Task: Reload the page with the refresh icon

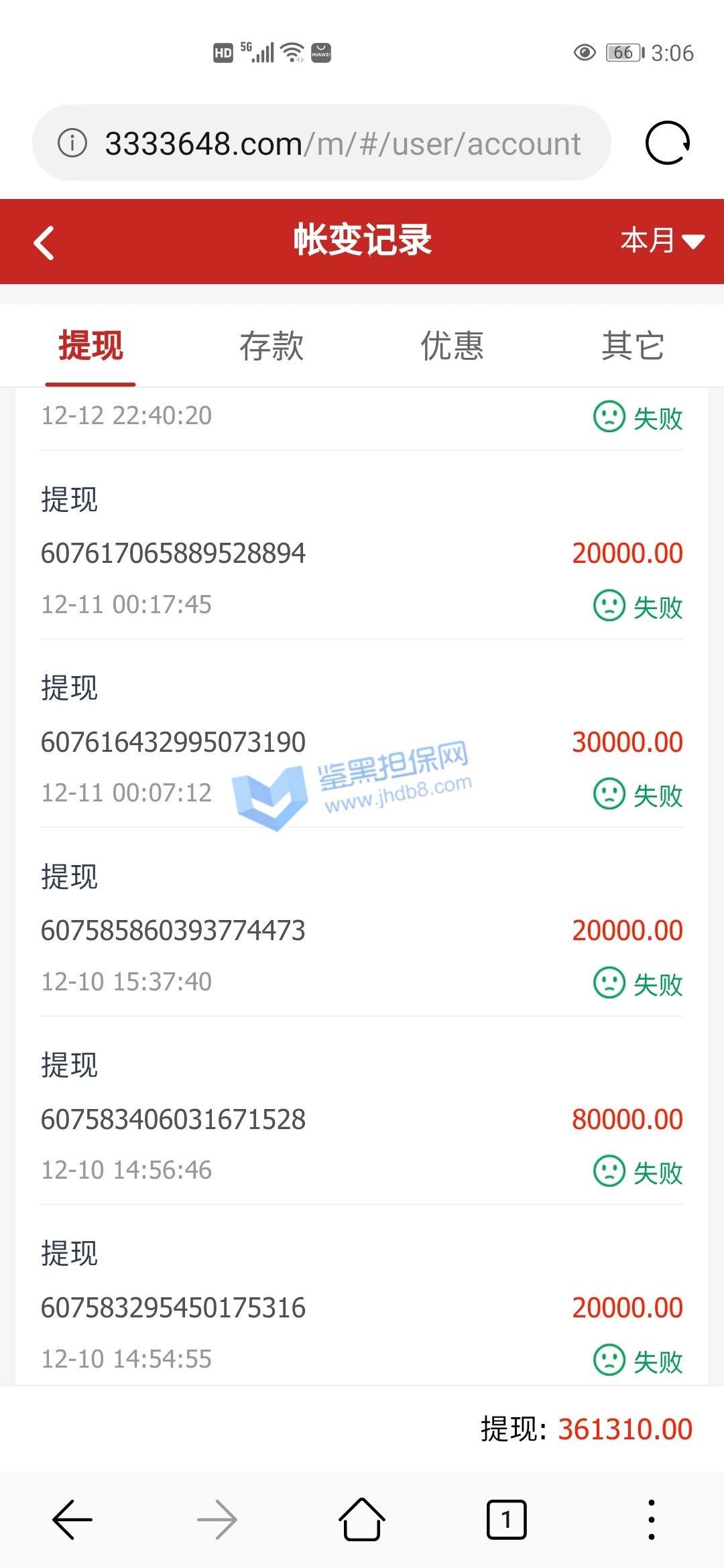Action: coord(667,143)
